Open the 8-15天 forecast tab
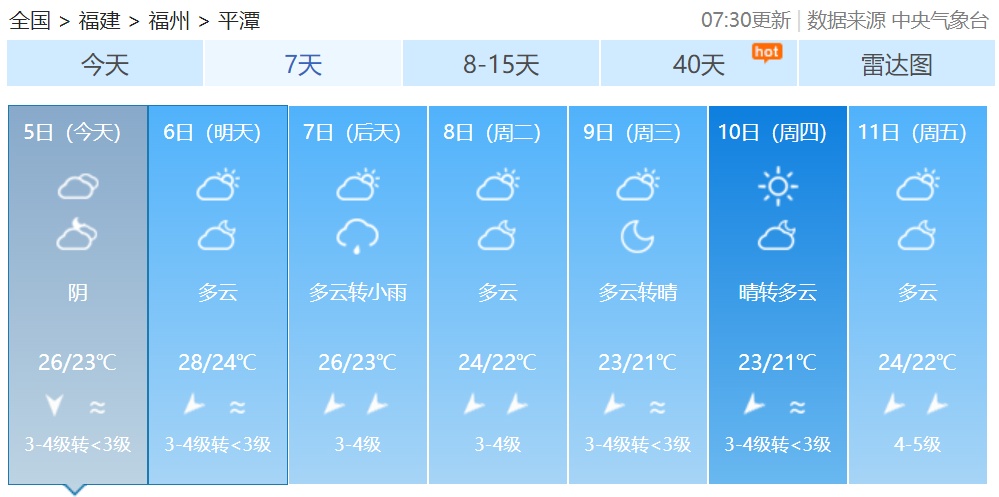Viewport: 999px width, 497px height. point(501,65)
